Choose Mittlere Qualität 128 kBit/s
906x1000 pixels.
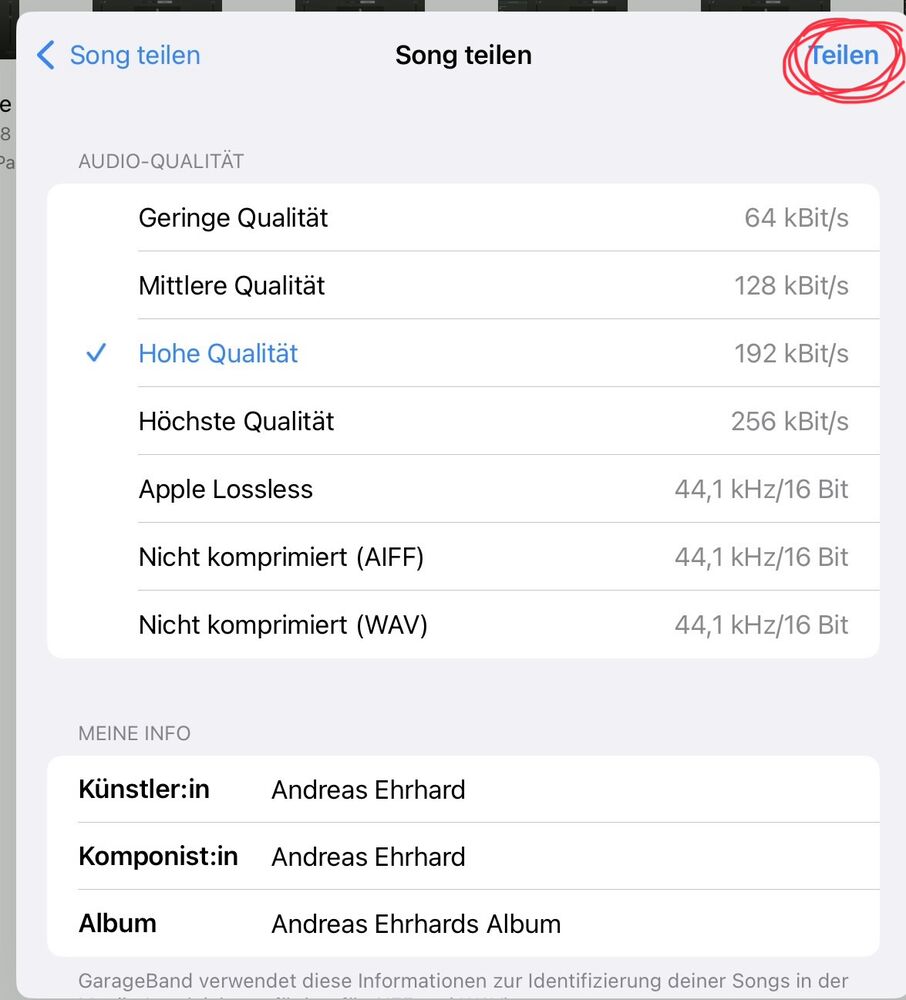[463, 285]
